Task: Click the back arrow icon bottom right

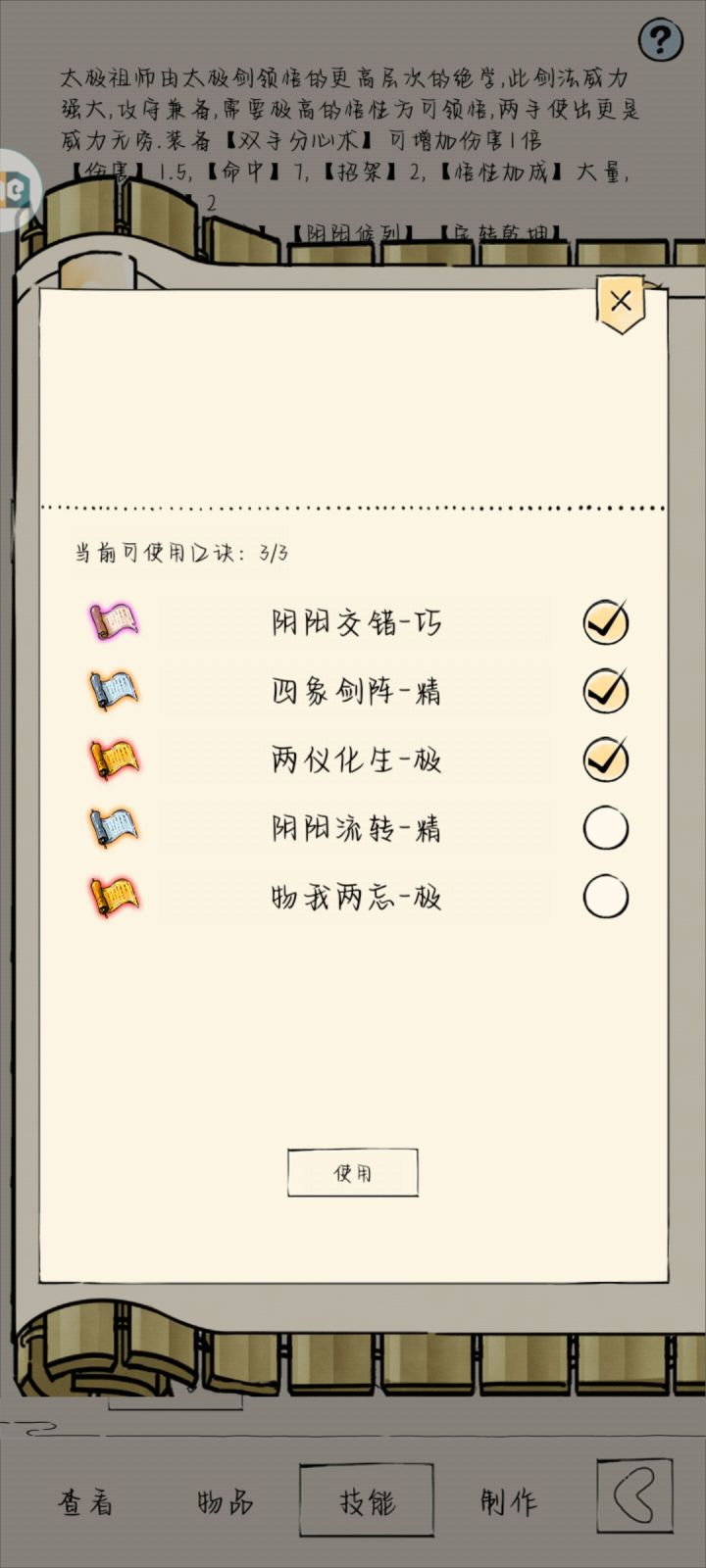Action: (x=633, y=1500)
